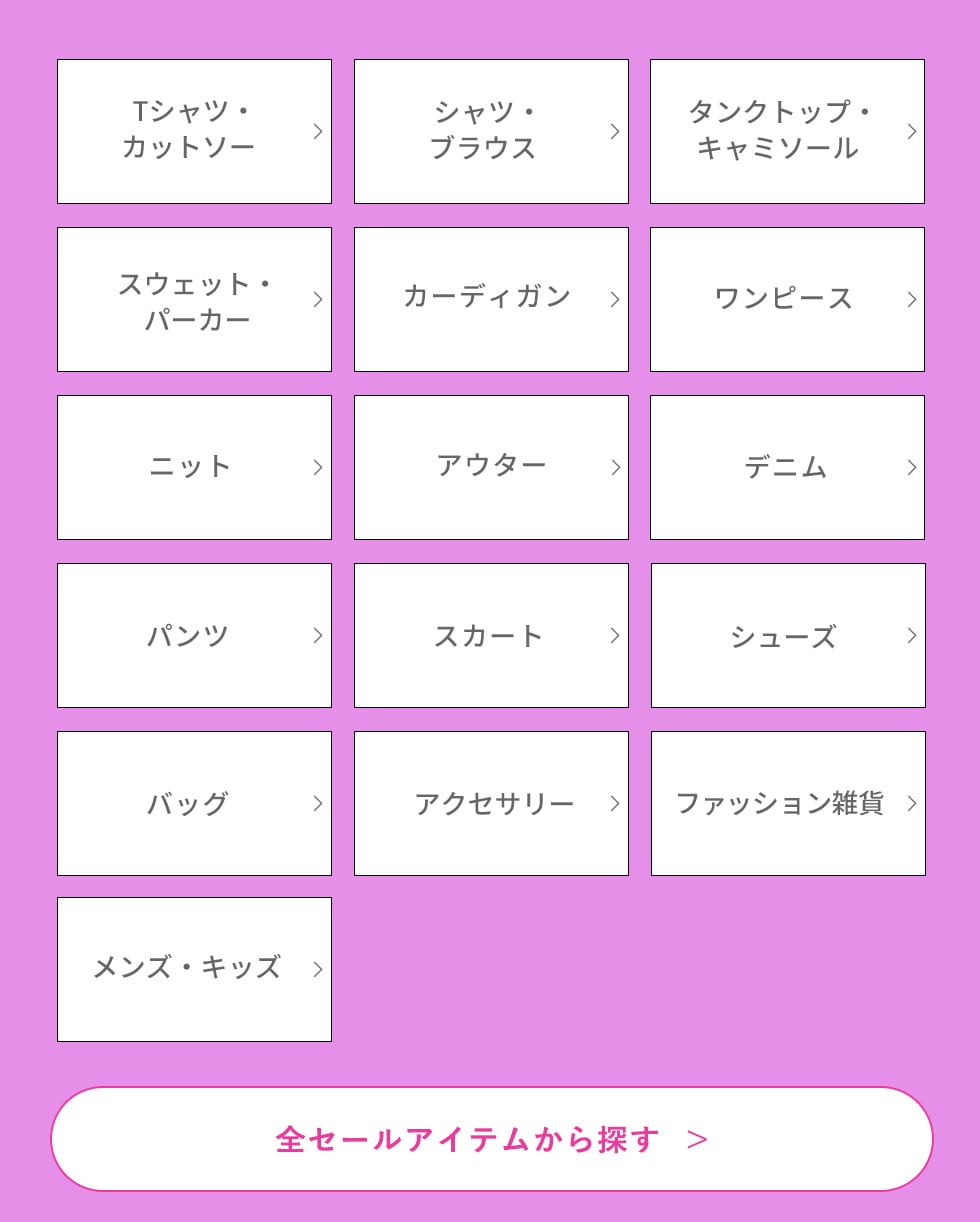Open the シャツ・ブラウス category
This screenshot has height=1222, width=980.
coord(491,131)
